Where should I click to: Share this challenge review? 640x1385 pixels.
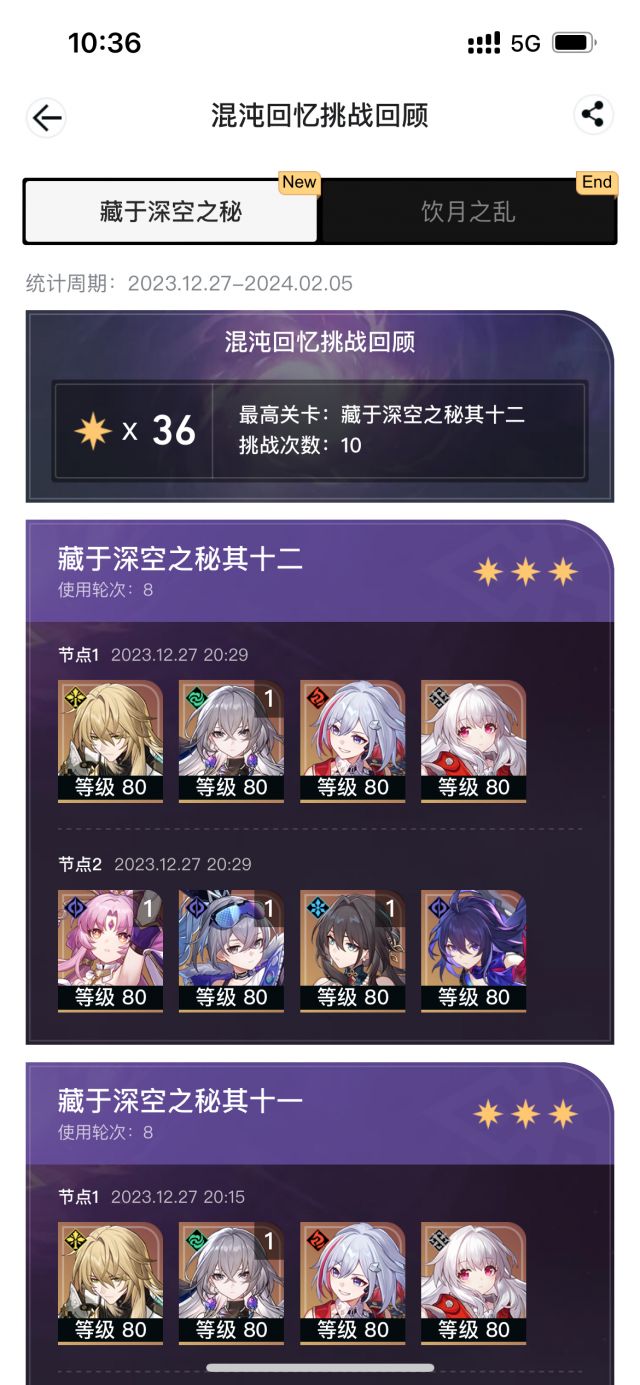click(593, 114)
